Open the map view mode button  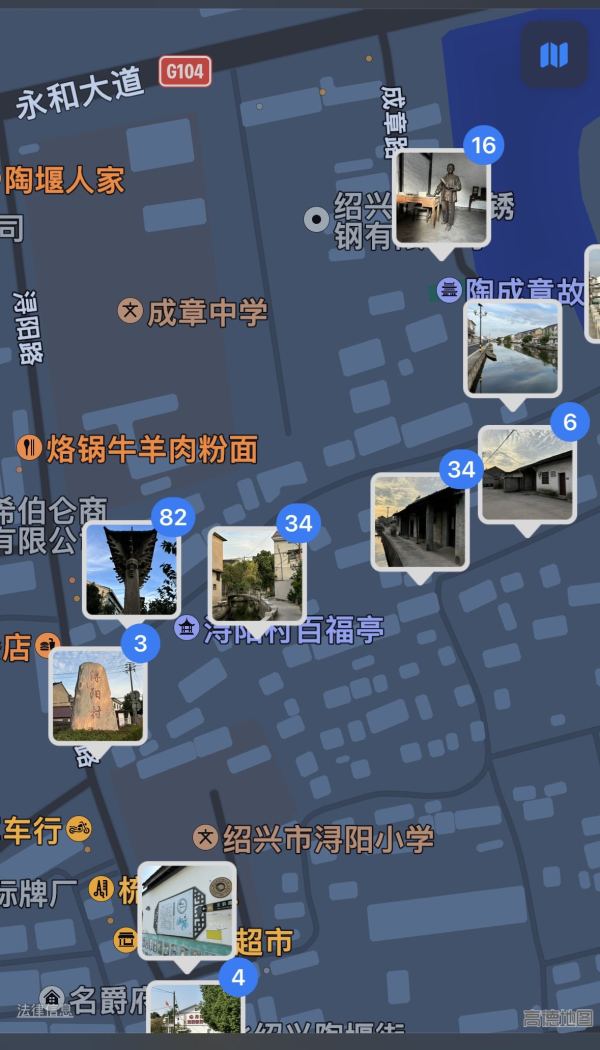[553, 55]
